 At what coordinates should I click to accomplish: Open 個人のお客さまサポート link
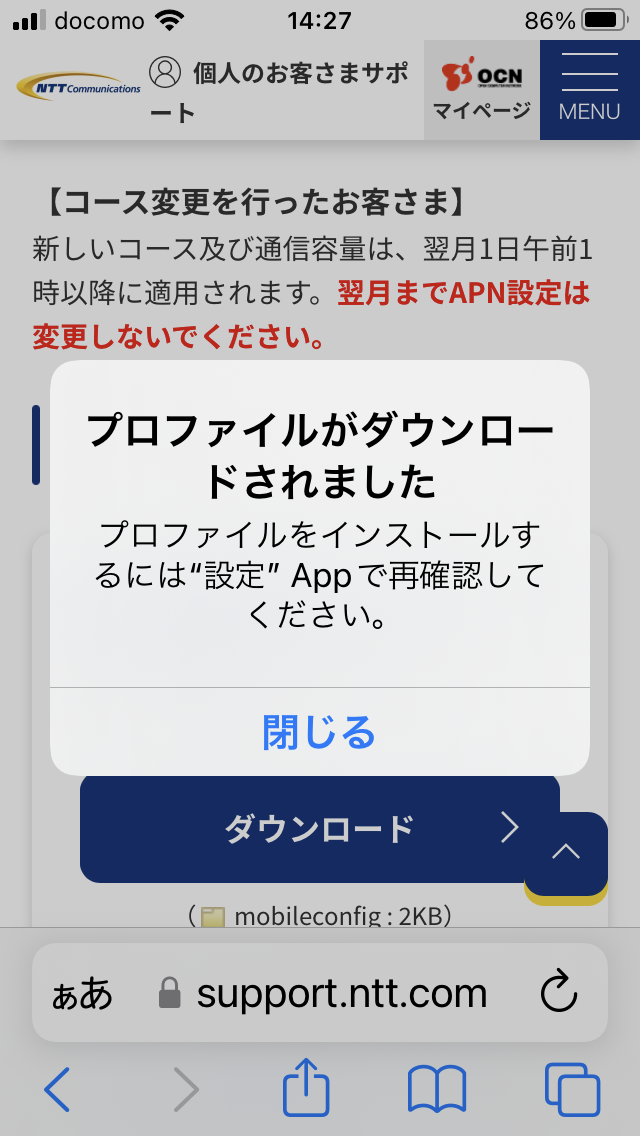click(x=279, y=92)
